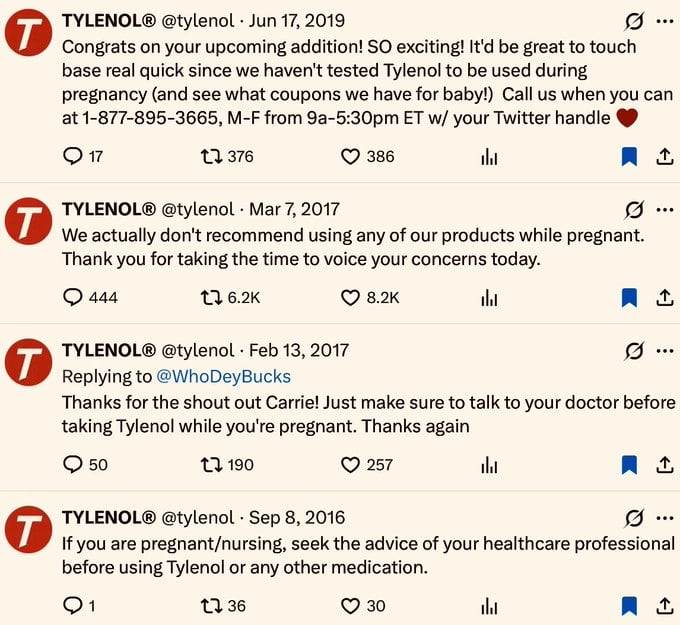
Task: Open replies on the Mar 7, 2017 tweet
Action: (x=73, y=297)
